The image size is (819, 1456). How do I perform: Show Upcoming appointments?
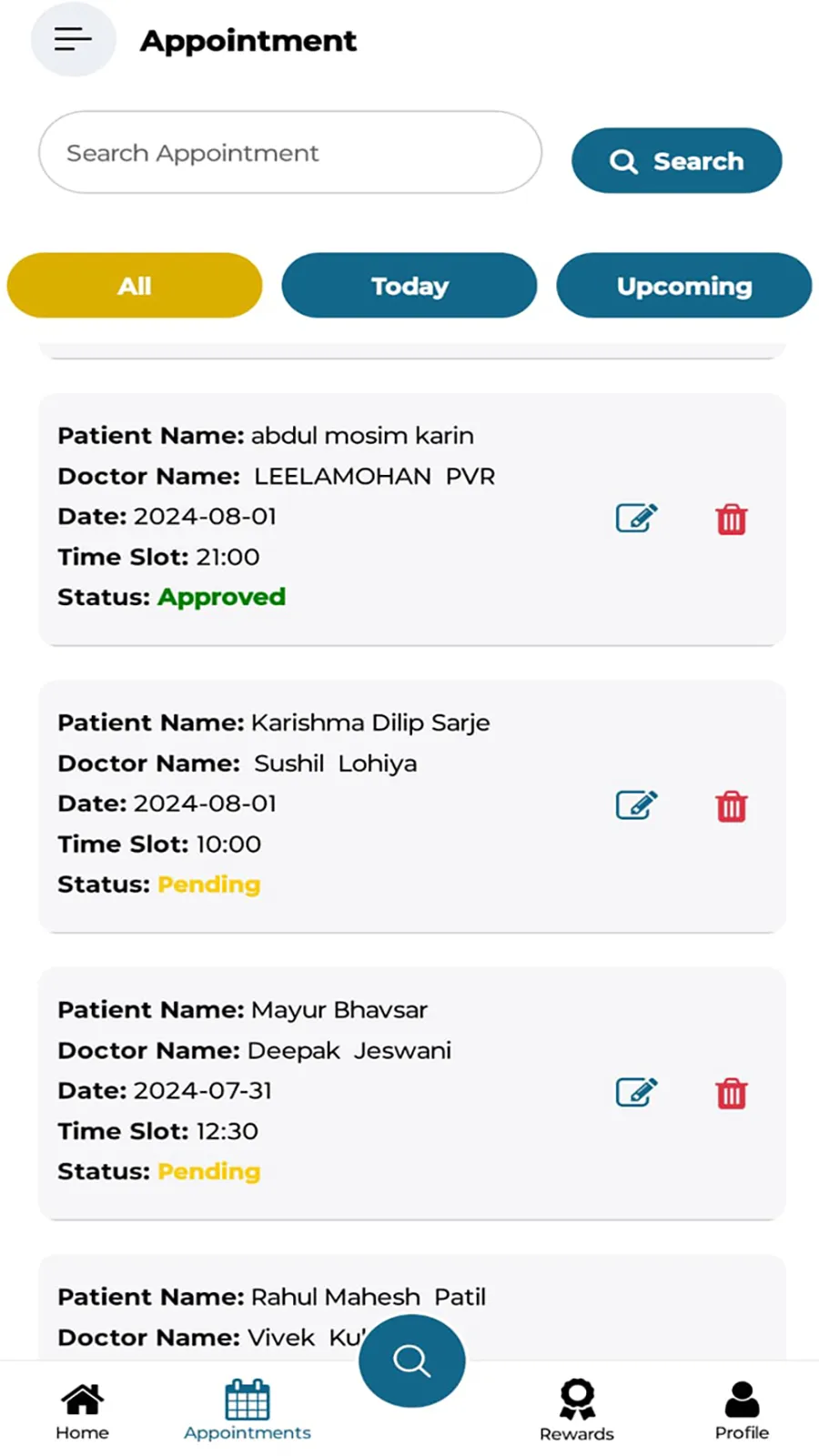(x=683, y=285)
